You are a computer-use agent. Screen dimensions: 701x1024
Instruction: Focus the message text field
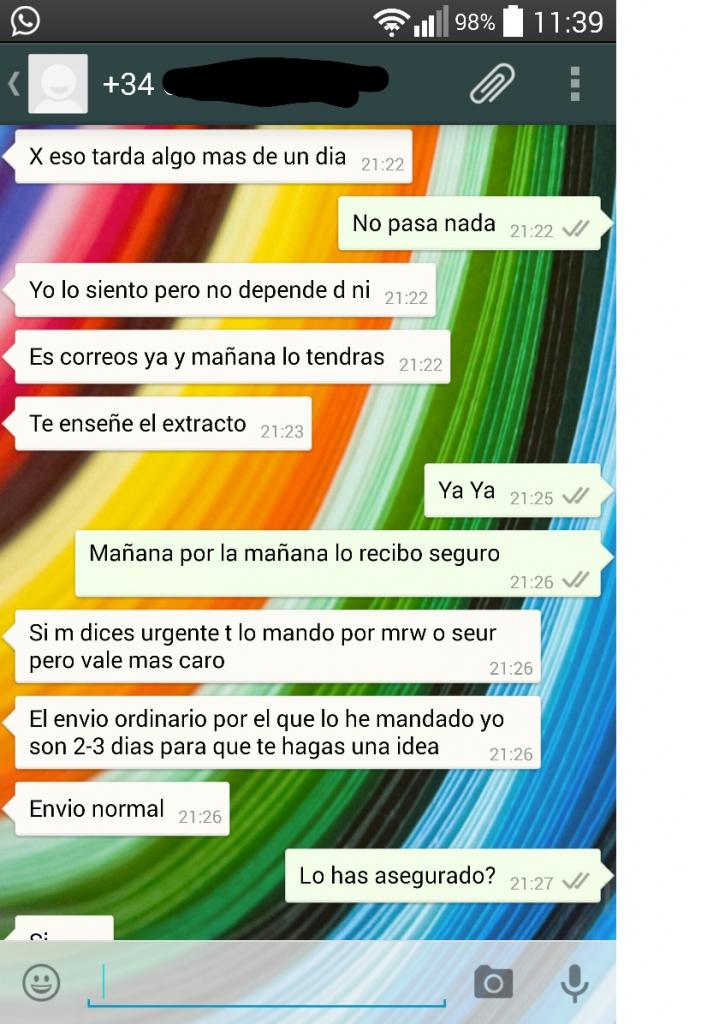coord(266,982)
